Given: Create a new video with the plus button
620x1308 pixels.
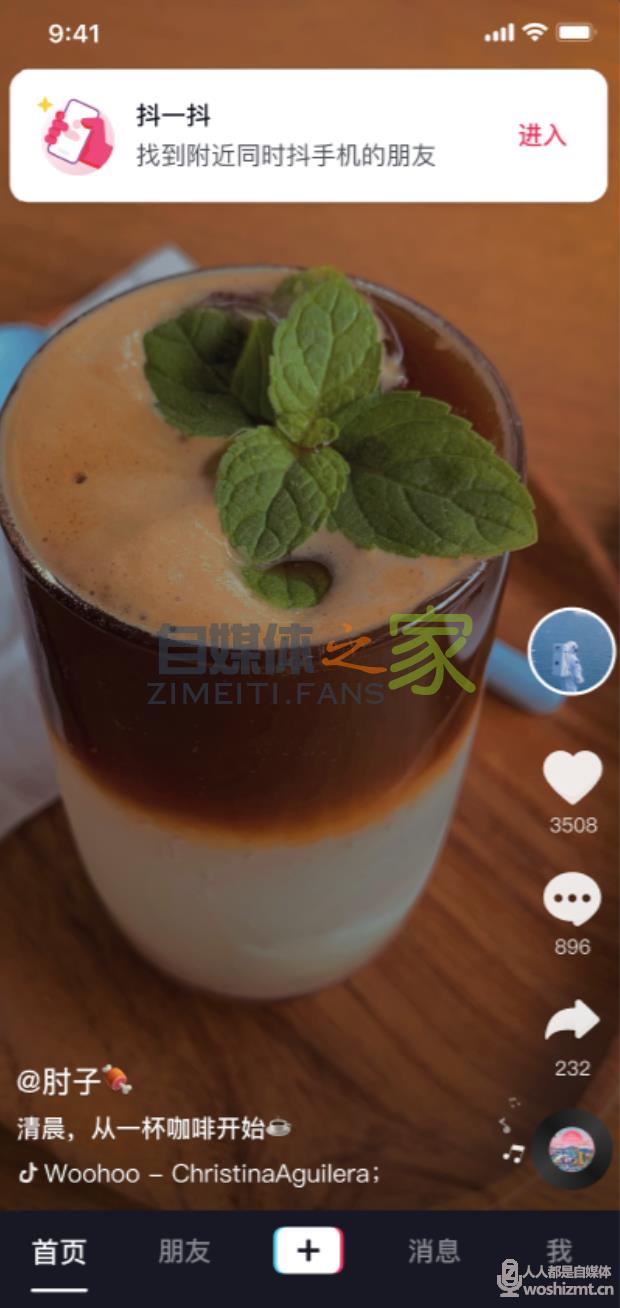Looking at the screenshot, I should pos(308,1250).
